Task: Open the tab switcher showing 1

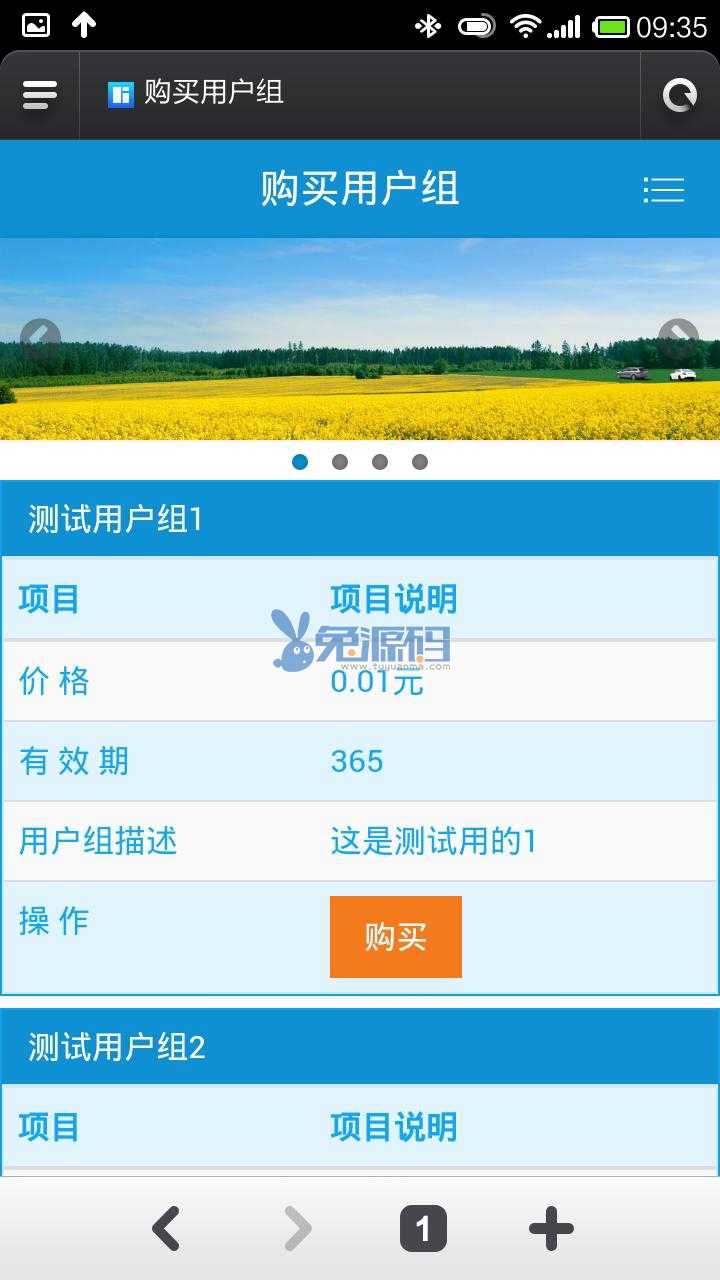Action: click(423, 1229)
